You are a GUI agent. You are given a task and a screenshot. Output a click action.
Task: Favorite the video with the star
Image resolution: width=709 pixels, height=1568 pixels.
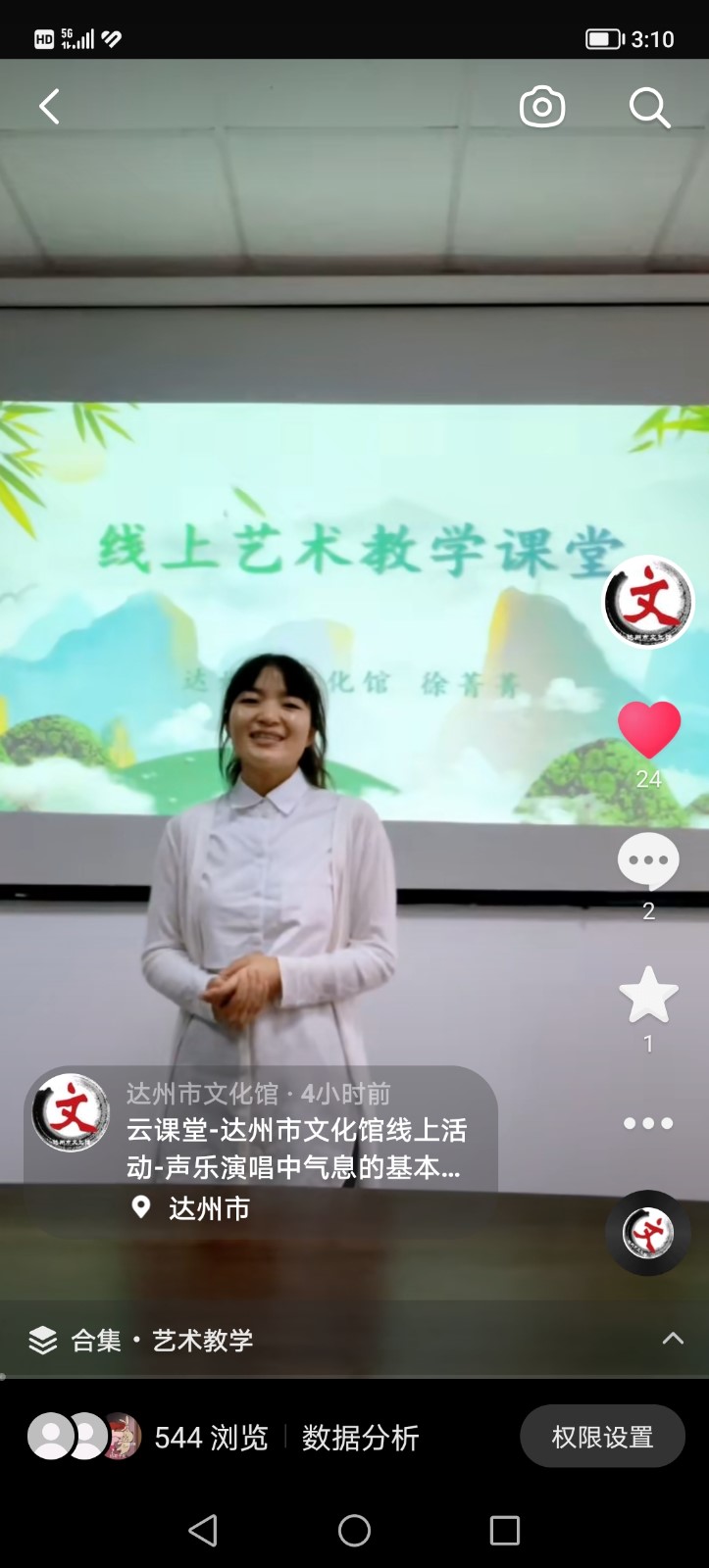[x=648, y=996]
